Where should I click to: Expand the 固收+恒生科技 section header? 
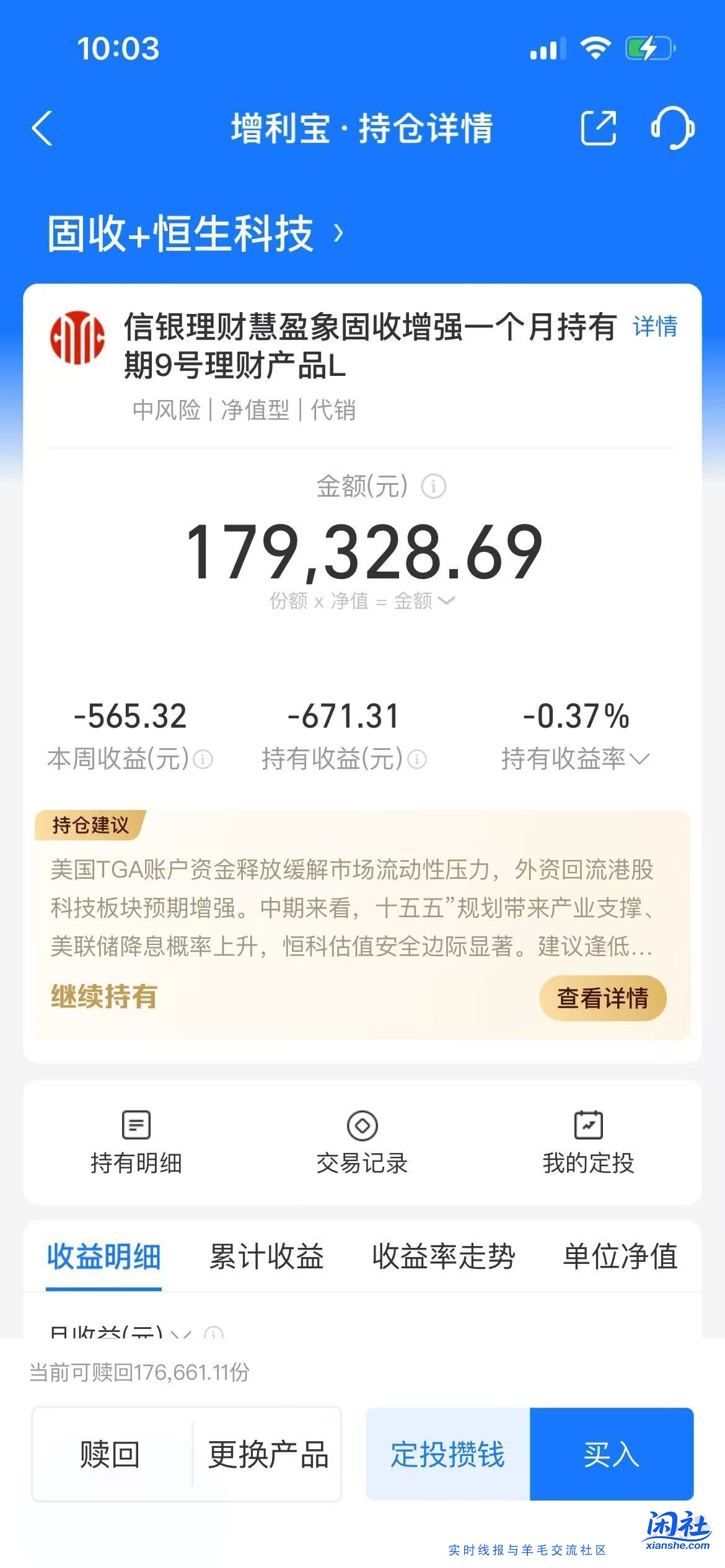click(338, 234)
